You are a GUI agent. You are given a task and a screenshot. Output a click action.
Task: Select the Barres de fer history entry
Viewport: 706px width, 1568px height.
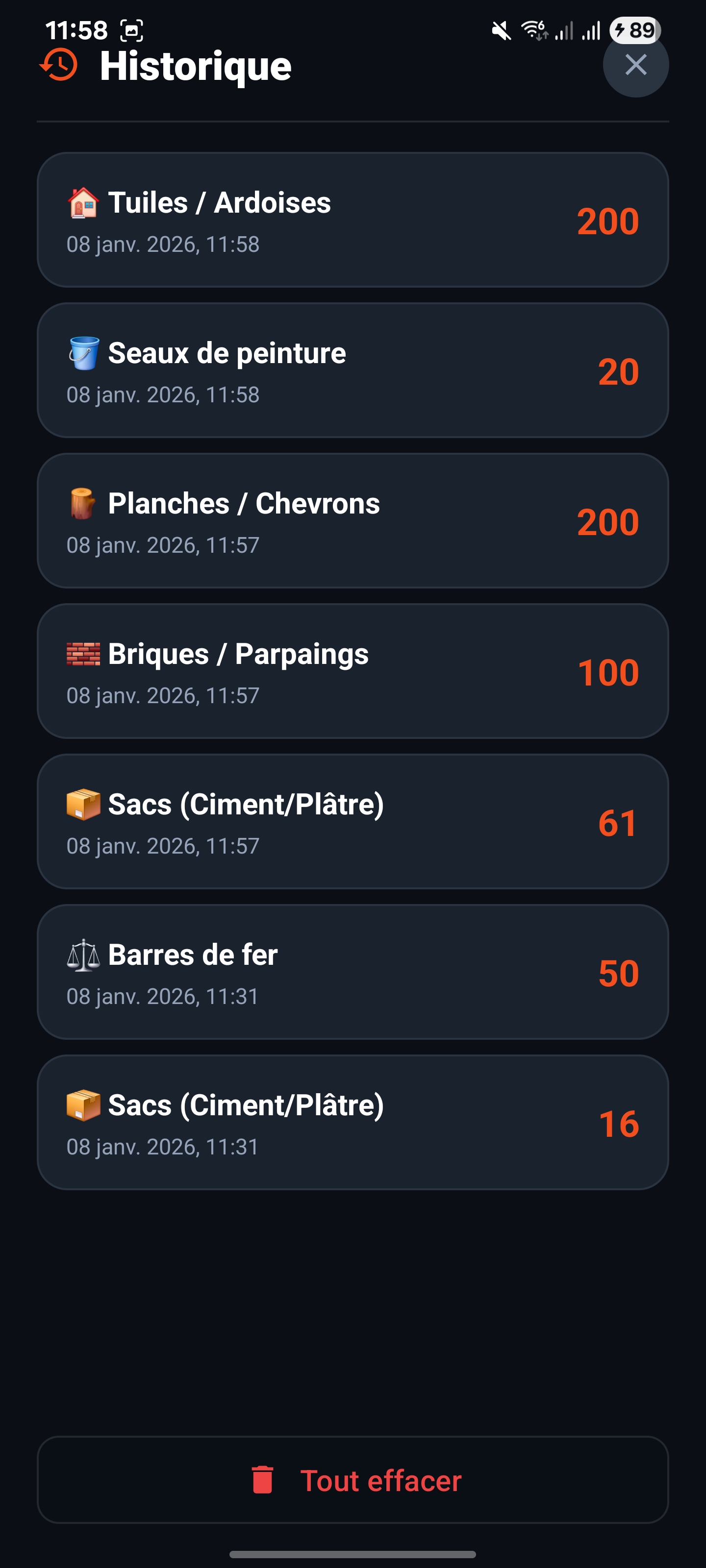353,973
